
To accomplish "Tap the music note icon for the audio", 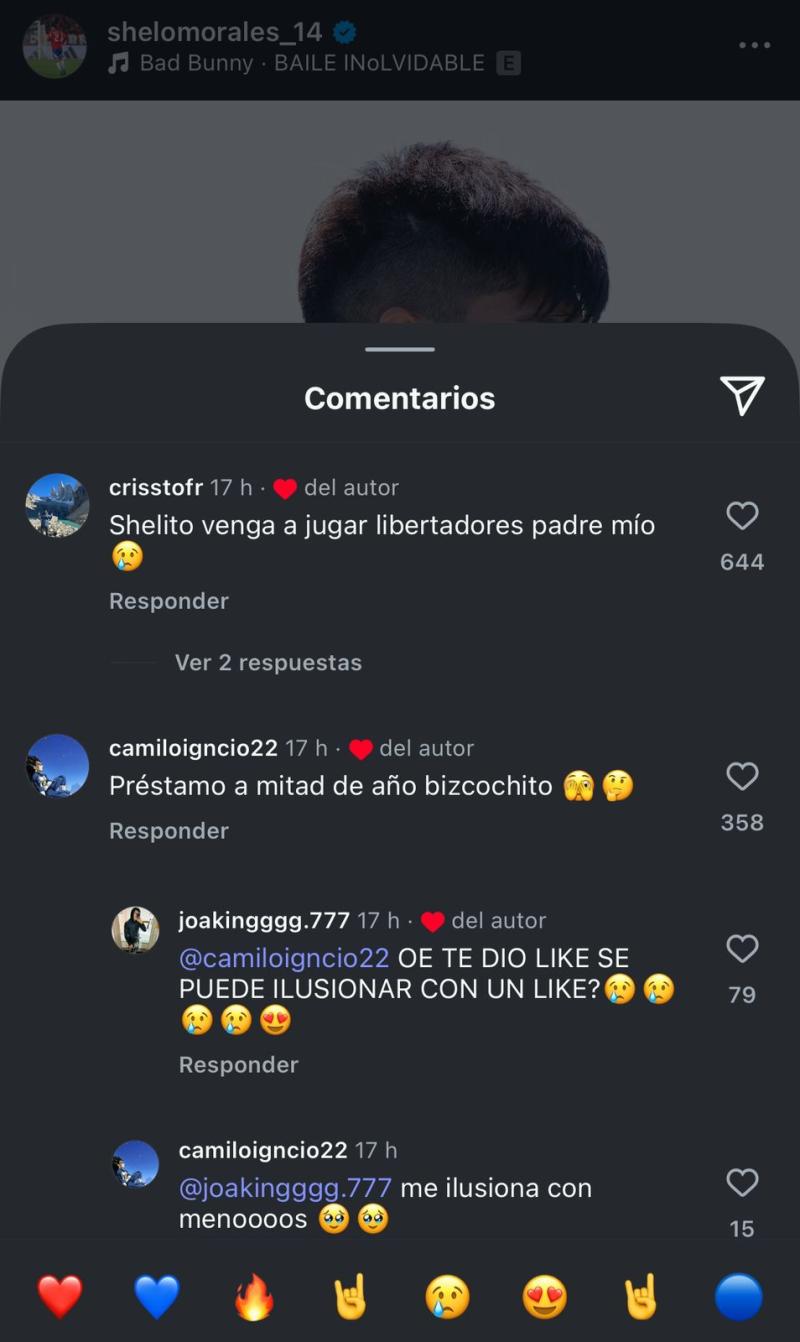I will [x=117, y=62].
